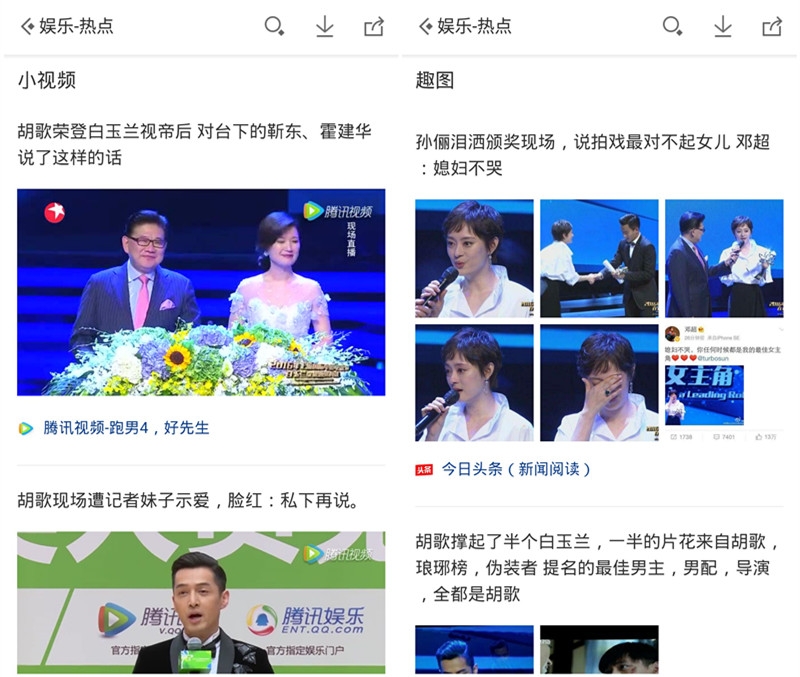The image size is (800, 677).
Task: Go back from the 小视频 page header
Action: pyautogui.click(x=28, y=26)
